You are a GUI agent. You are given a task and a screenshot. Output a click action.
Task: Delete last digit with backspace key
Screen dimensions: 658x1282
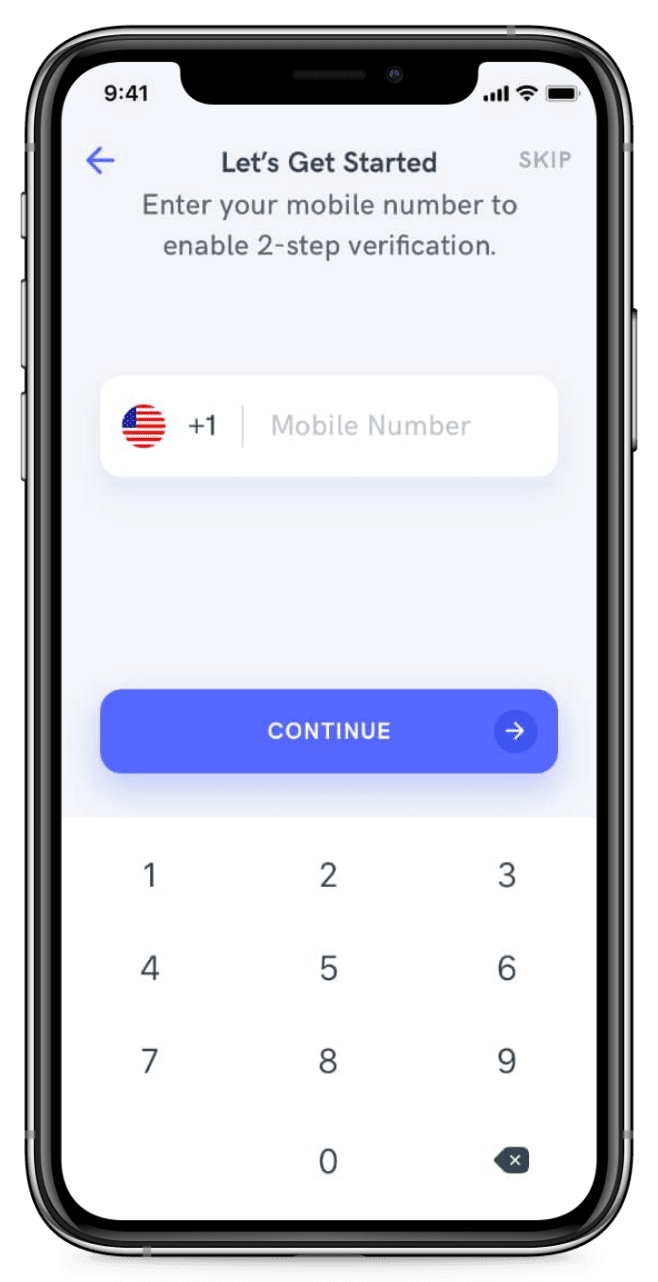click(511, 1161)
